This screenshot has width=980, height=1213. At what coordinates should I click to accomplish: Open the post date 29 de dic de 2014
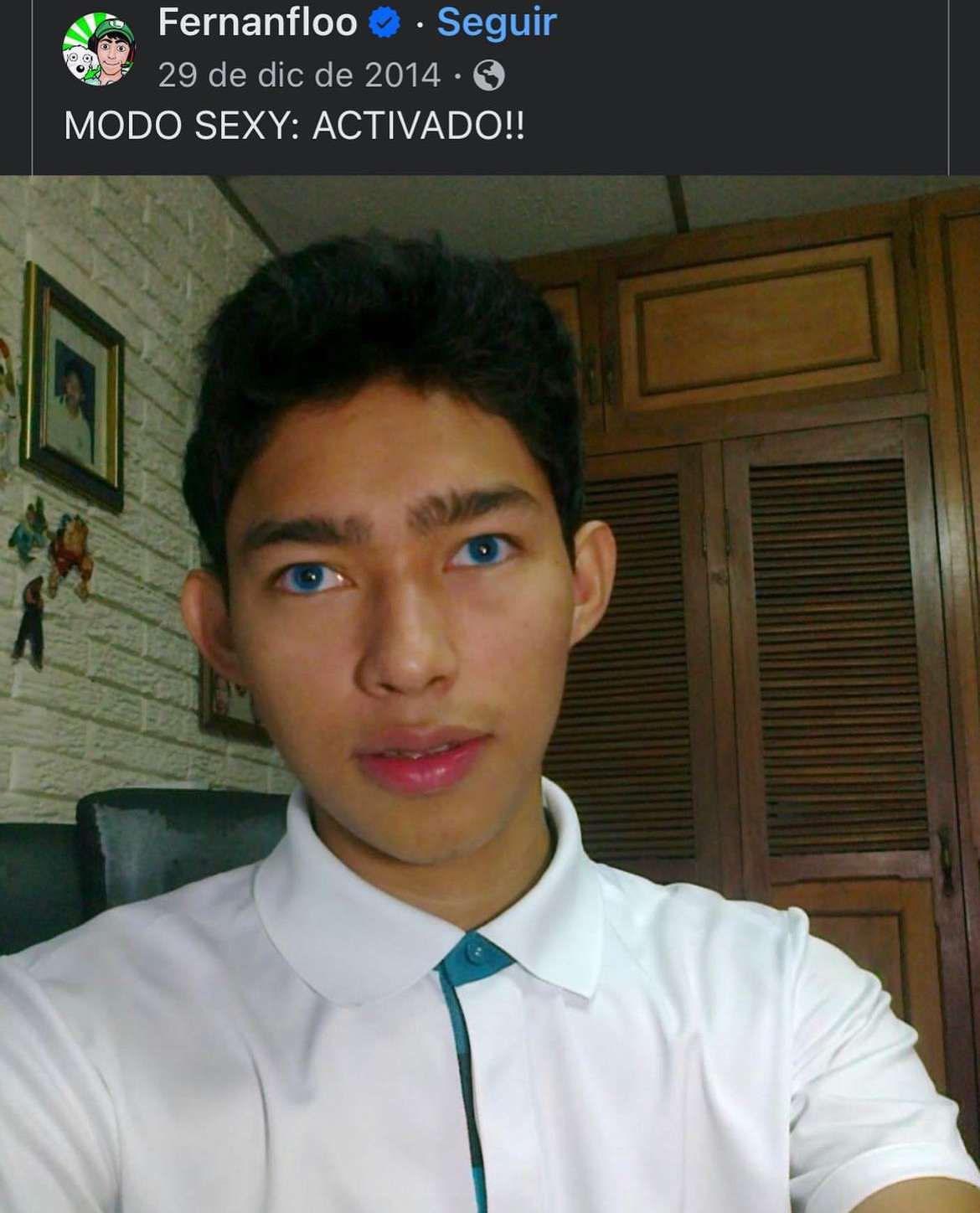coord(299,75)
